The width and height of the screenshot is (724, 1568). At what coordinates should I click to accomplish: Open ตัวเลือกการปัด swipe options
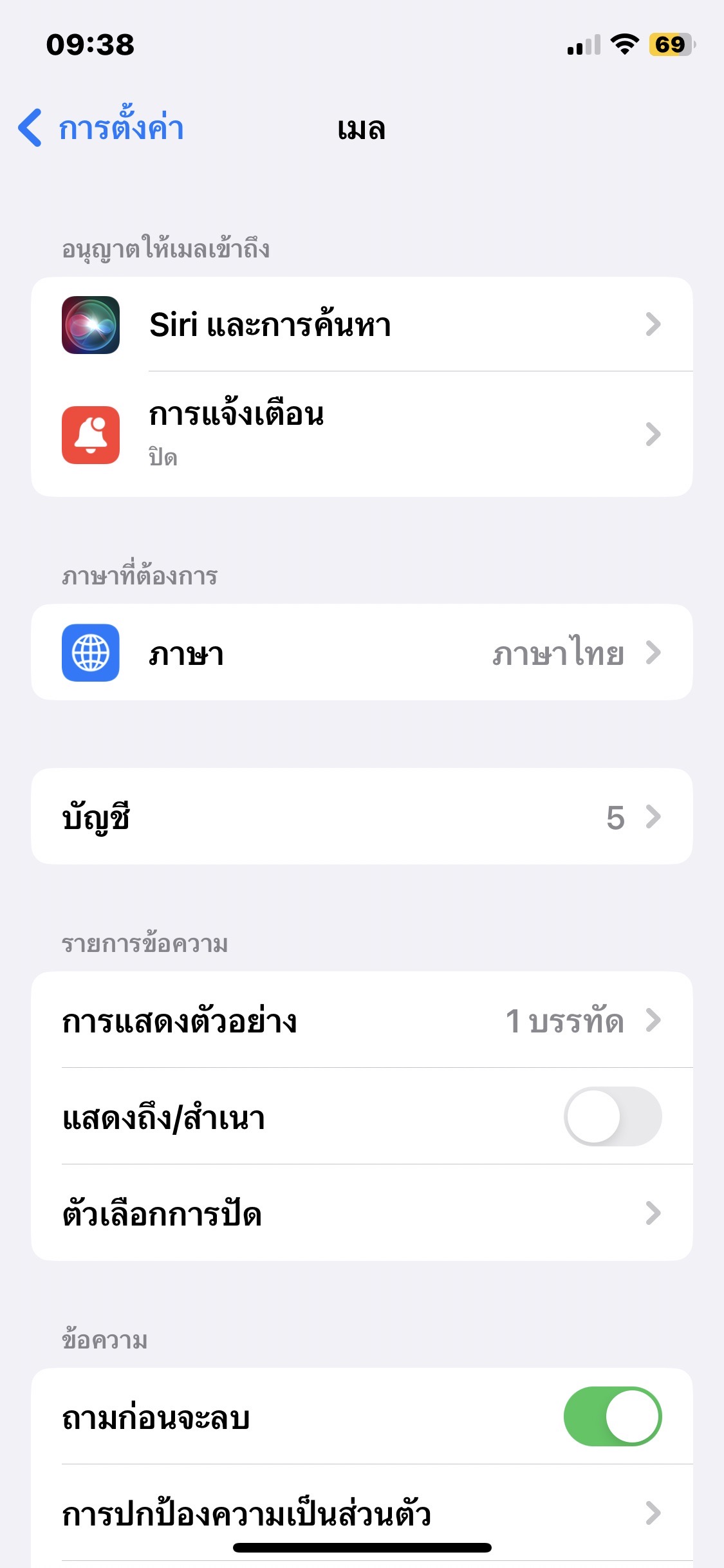(x=362, y=1213)
